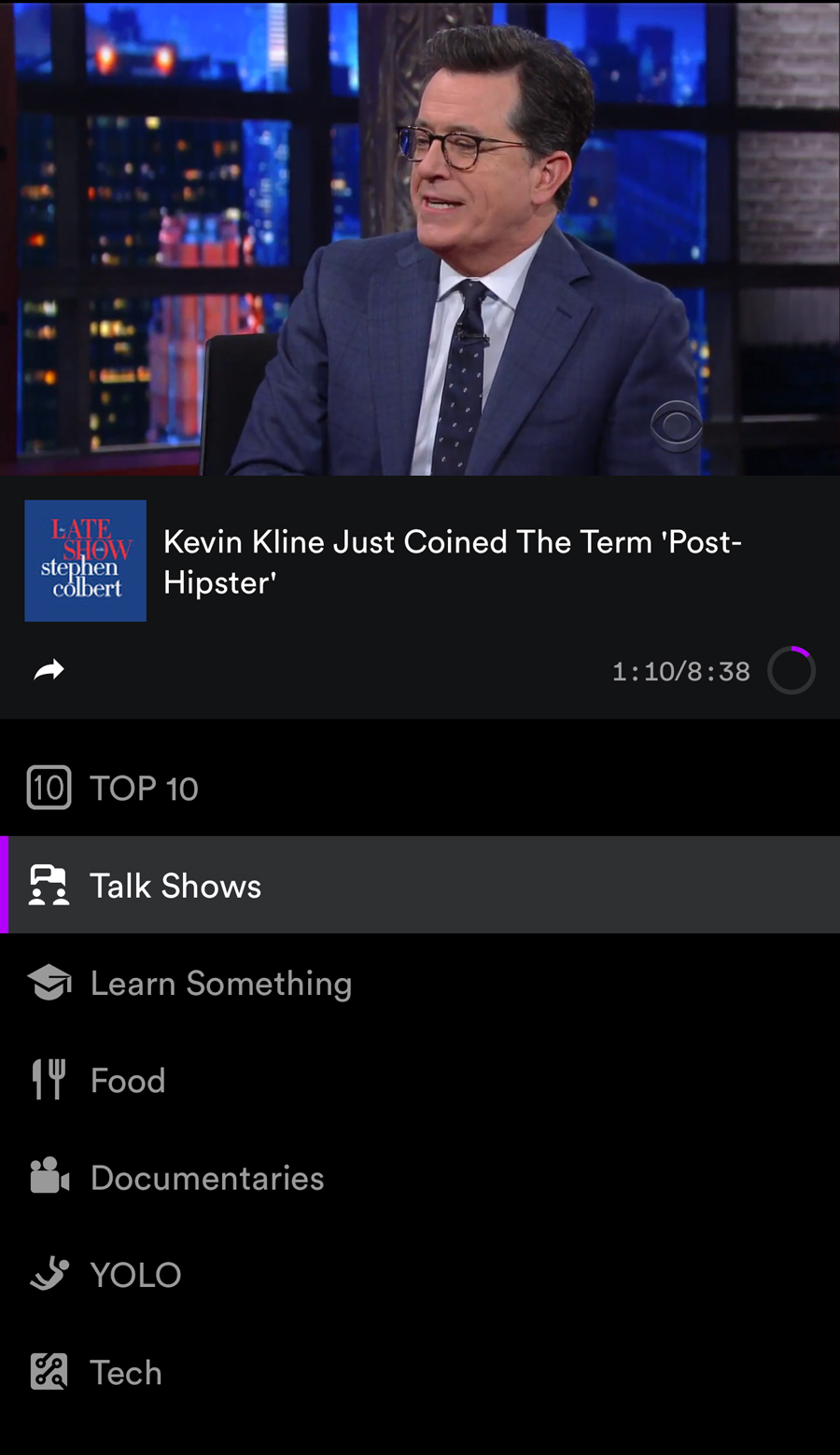The width and height of the screenshot is (840, 1455).
Task: Share the Kevin Kline video
Action: pos(49,670)
